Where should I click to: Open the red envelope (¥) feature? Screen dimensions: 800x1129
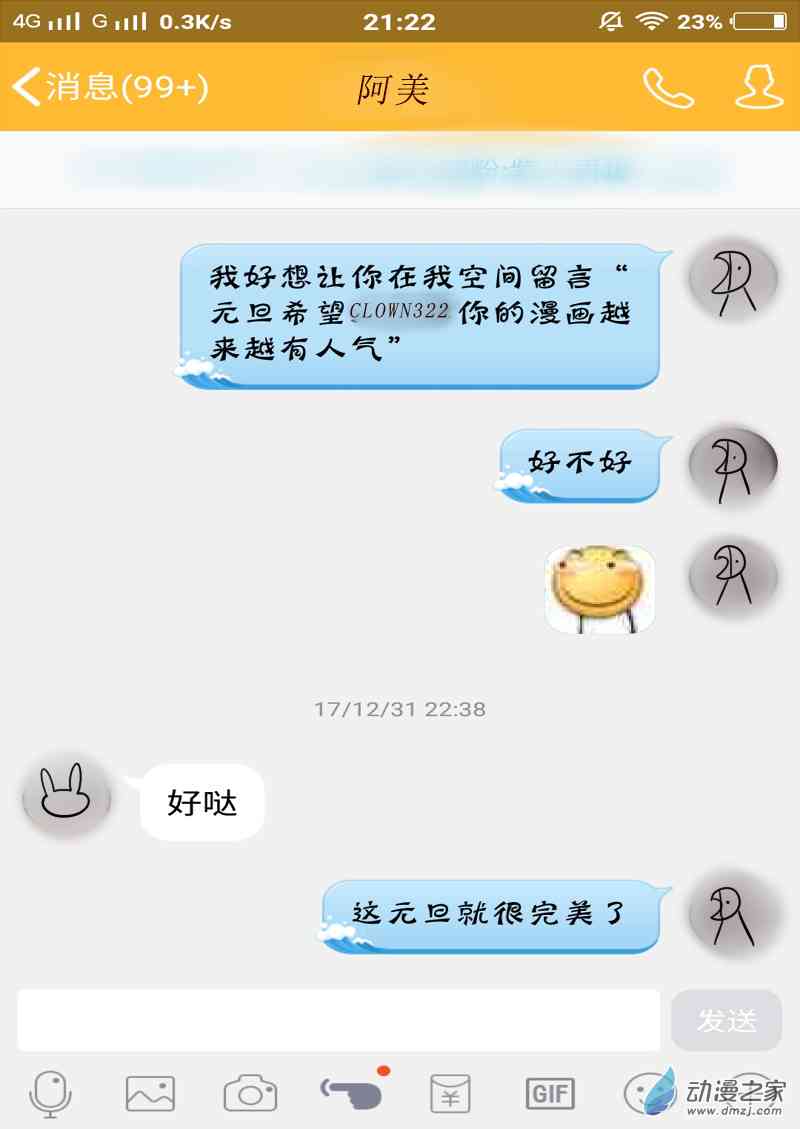pos(452,1092)
